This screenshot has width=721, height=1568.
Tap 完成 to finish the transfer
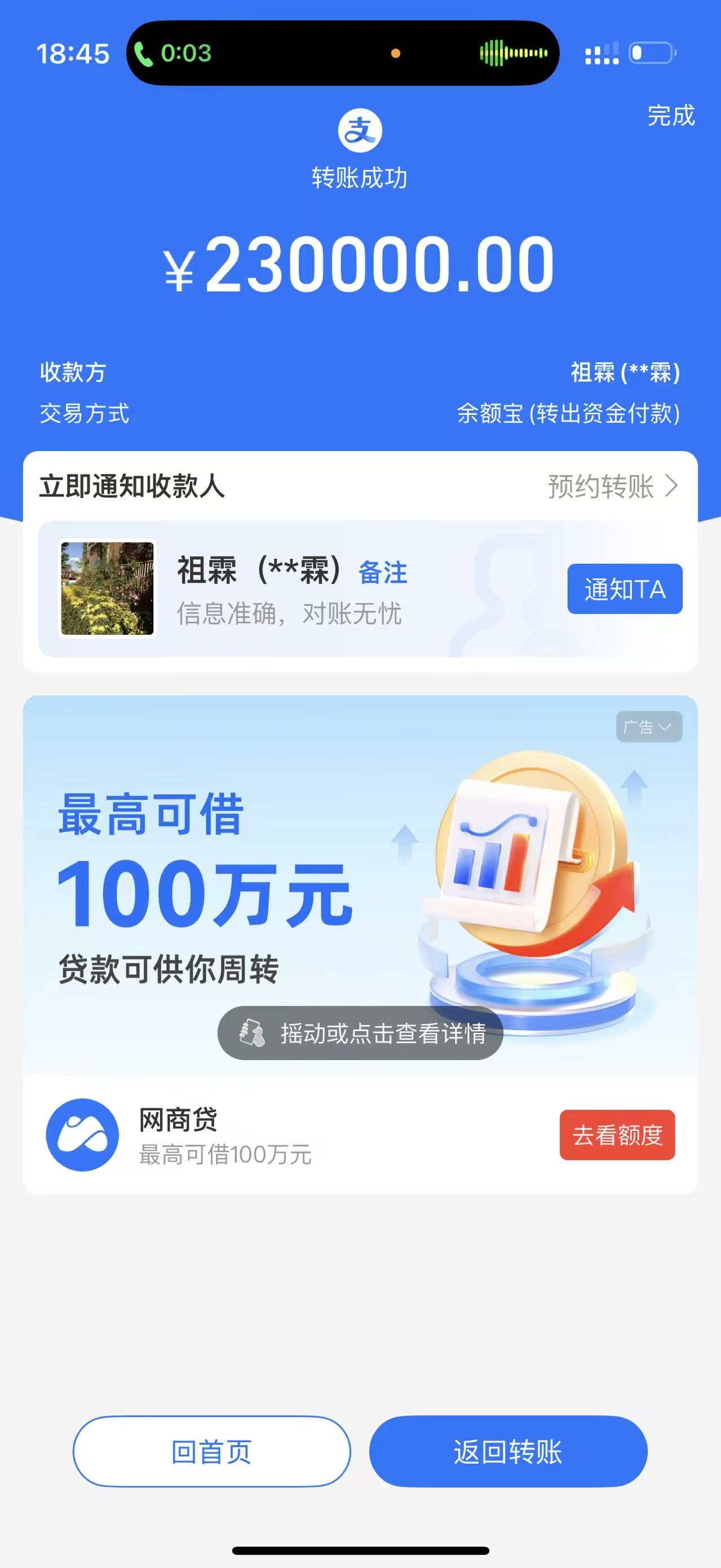pyautogui.click(x=670, y=116)
